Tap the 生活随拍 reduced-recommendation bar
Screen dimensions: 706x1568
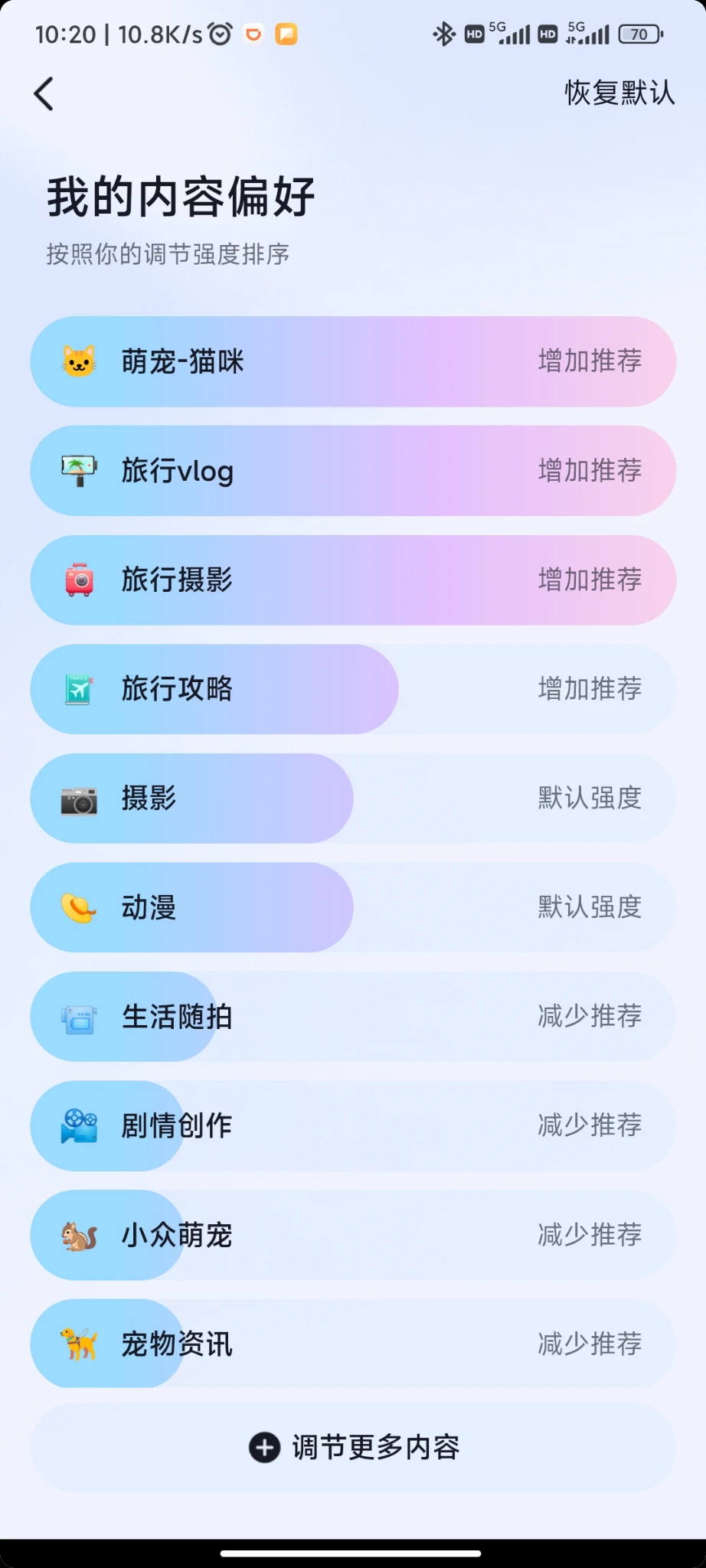[x=353, y=1017]
